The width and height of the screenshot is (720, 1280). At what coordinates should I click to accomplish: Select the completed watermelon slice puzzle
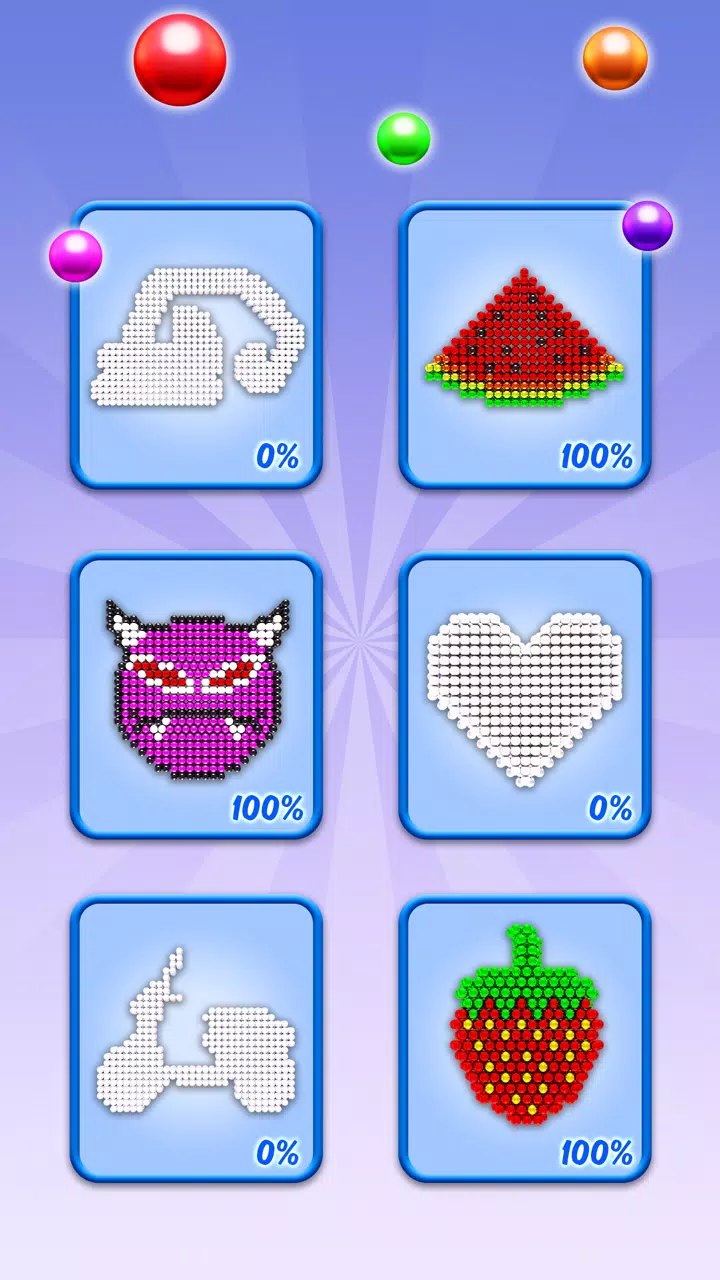click(x=525, y=345)
